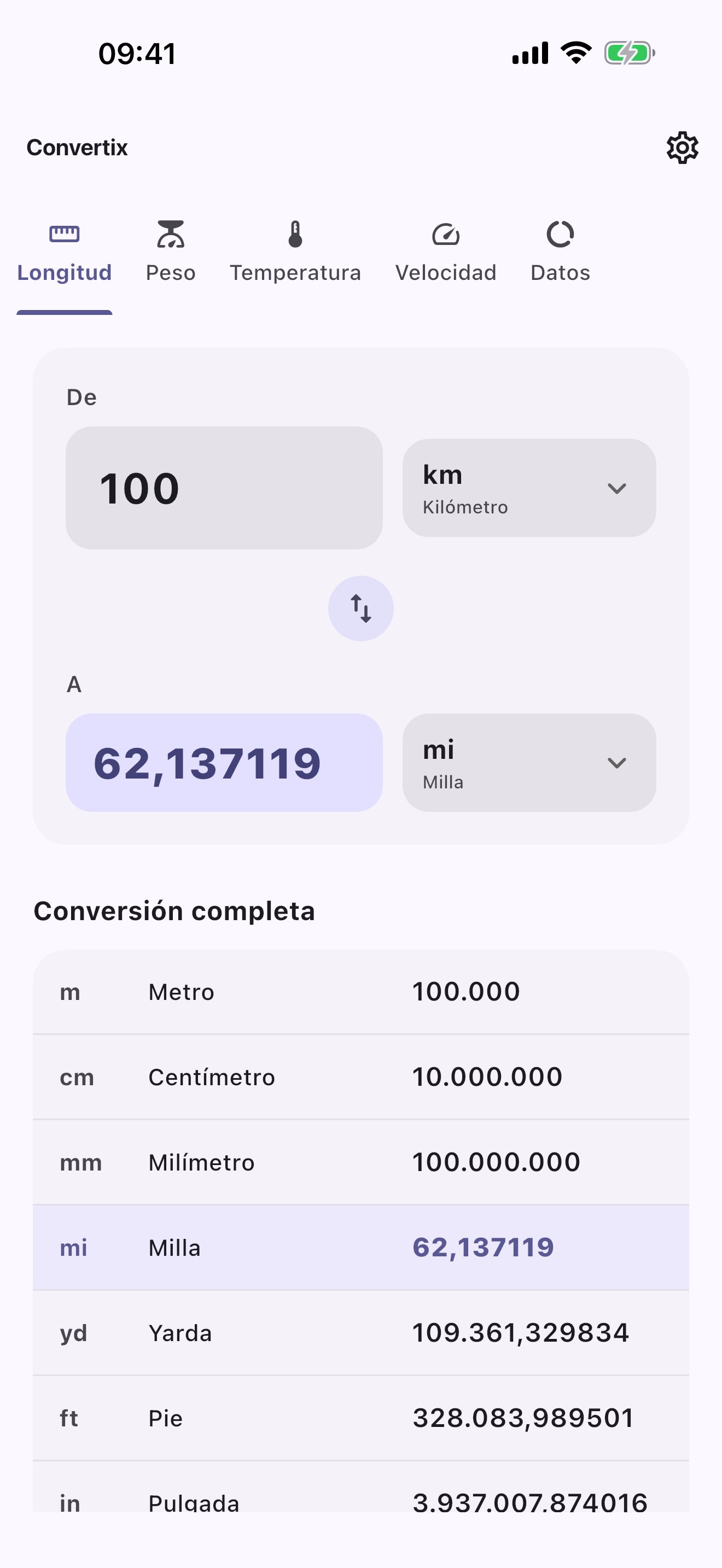This screenshot has width=722, height=1568.
Task: Select the Metro row in Conversión completa
Action: pos(361,992)
